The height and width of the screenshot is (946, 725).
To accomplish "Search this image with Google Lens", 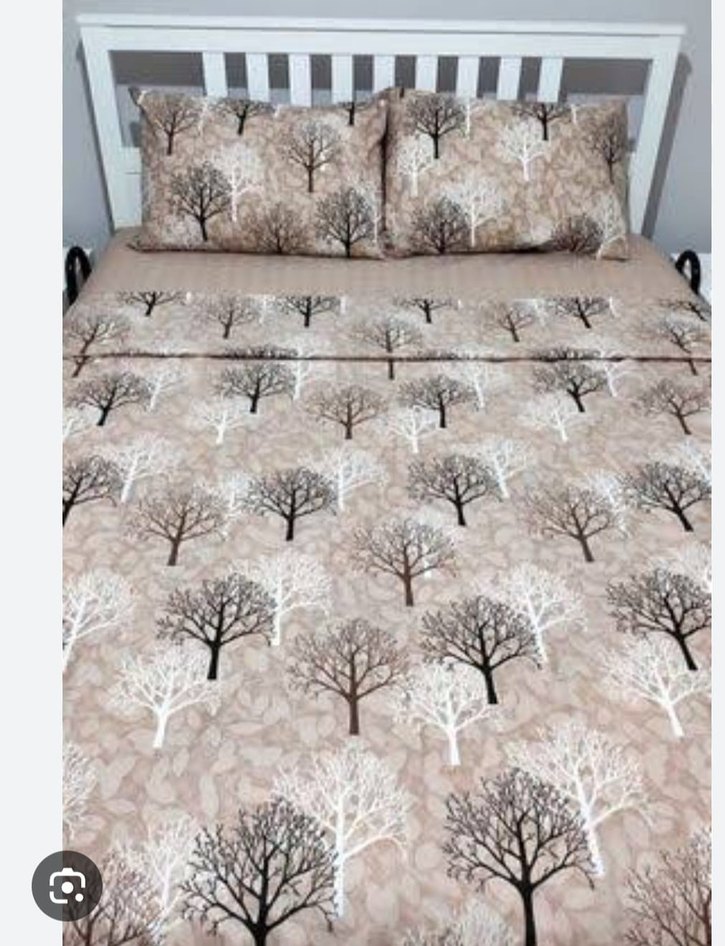I will (x=67, y=885).
